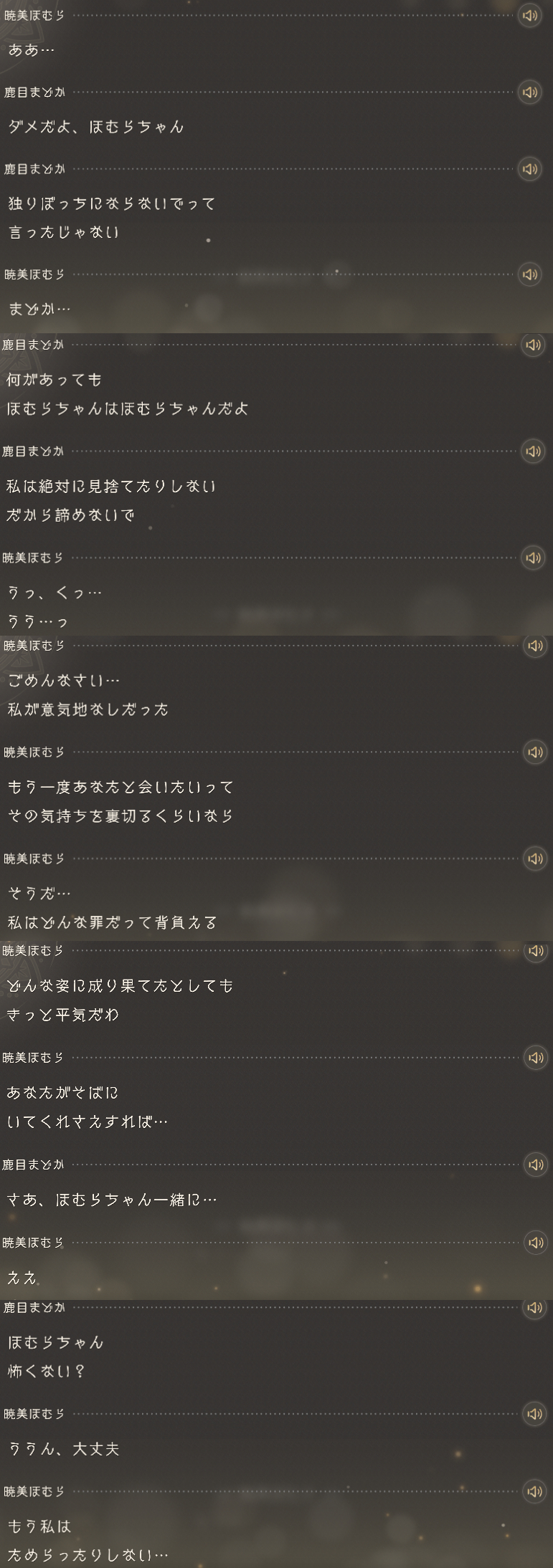The width and height of the screenshot is (553, 1568).
Task: Replay audio of '独りぼっちにならないでって' line
Action: 529,168
